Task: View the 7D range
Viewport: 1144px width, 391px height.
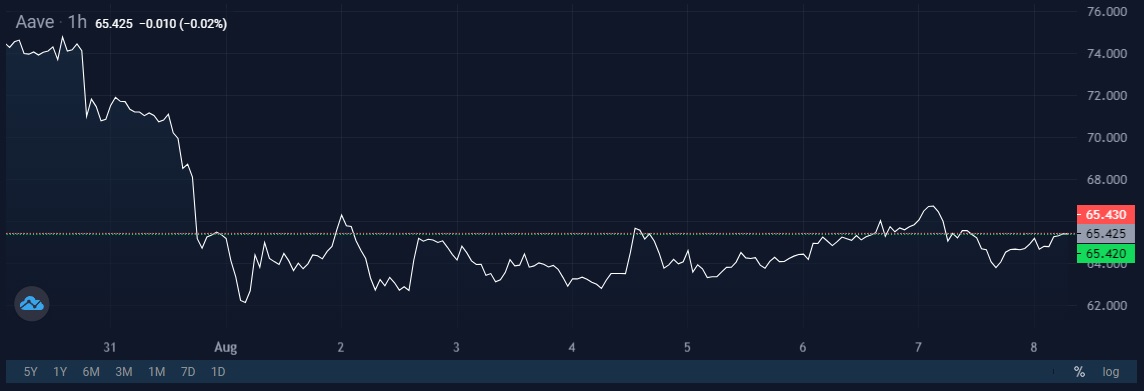Action: 188,372
